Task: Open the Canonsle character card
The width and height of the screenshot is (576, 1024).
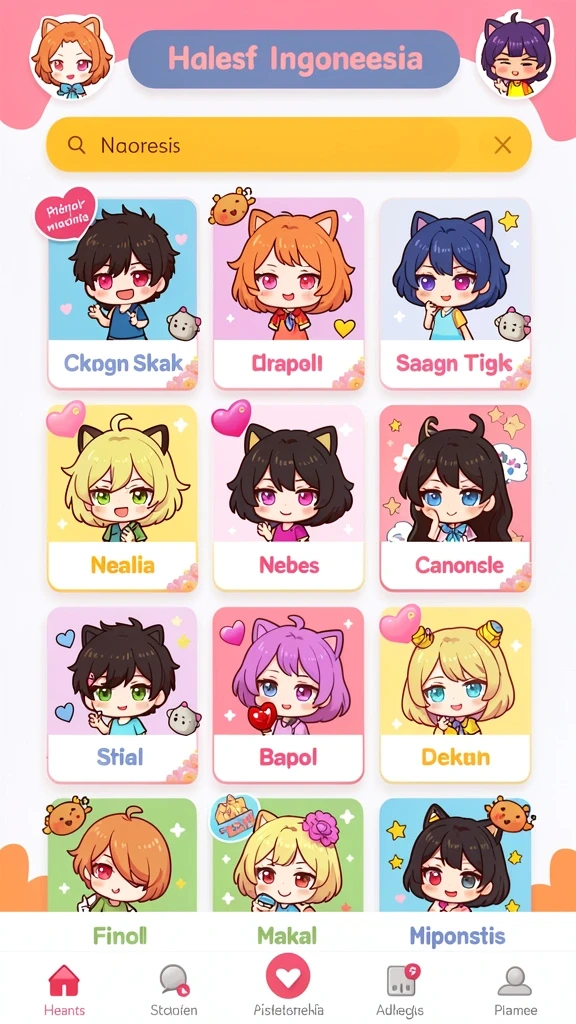Action: pos(455,498)
